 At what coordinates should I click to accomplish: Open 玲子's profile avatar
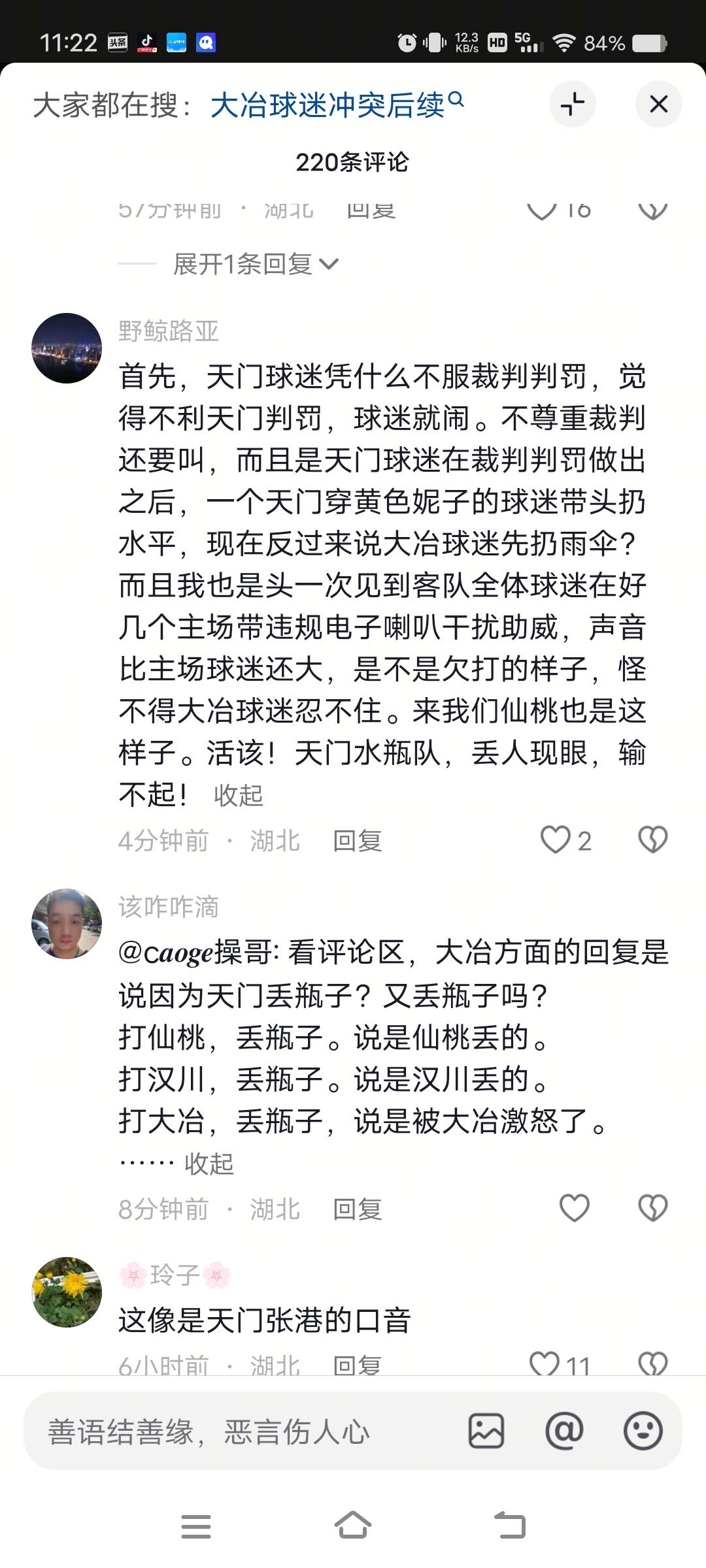point(67,1292)
